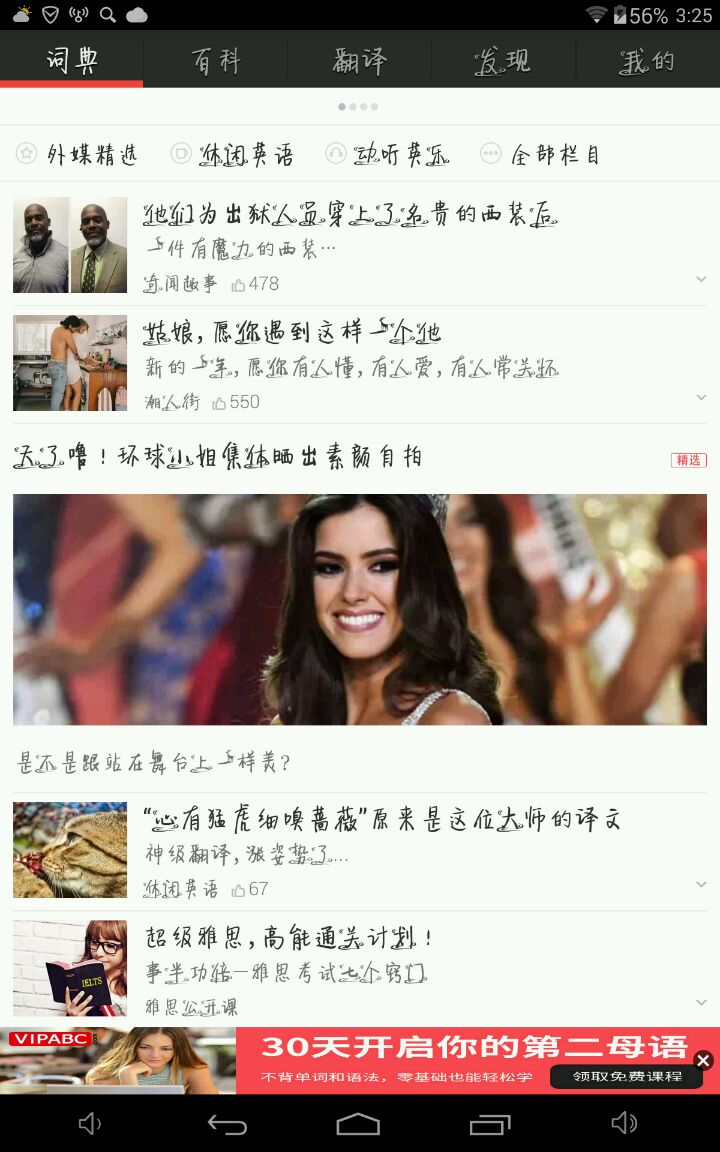Viewport: 720px width, 1152px height.
Task: Open 超级雅思,高能通关计划 article
Action: 288,939
